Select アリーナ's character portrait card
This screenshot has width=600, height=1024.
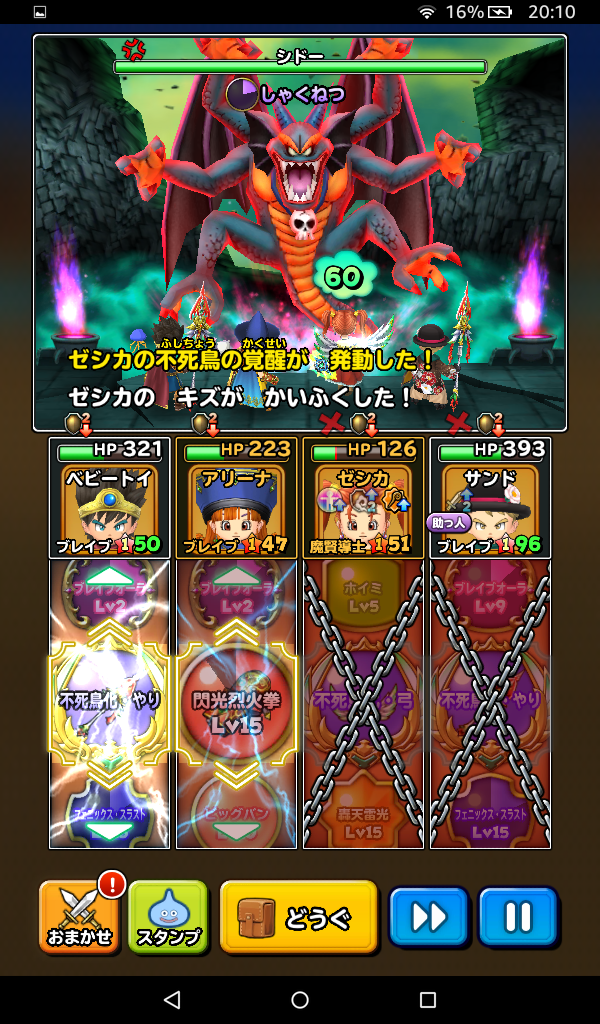[236, 498]
